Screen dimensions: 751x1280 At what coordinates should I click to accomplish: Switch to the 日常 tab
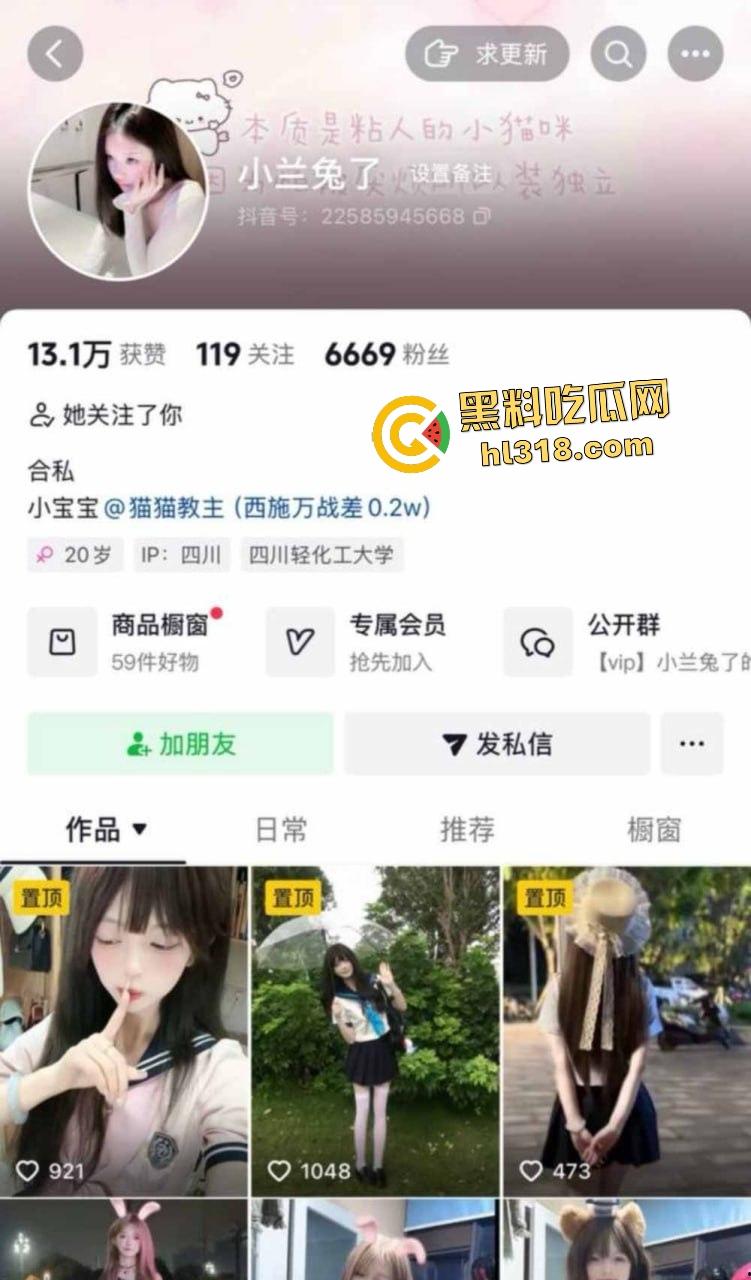(281, 830)
